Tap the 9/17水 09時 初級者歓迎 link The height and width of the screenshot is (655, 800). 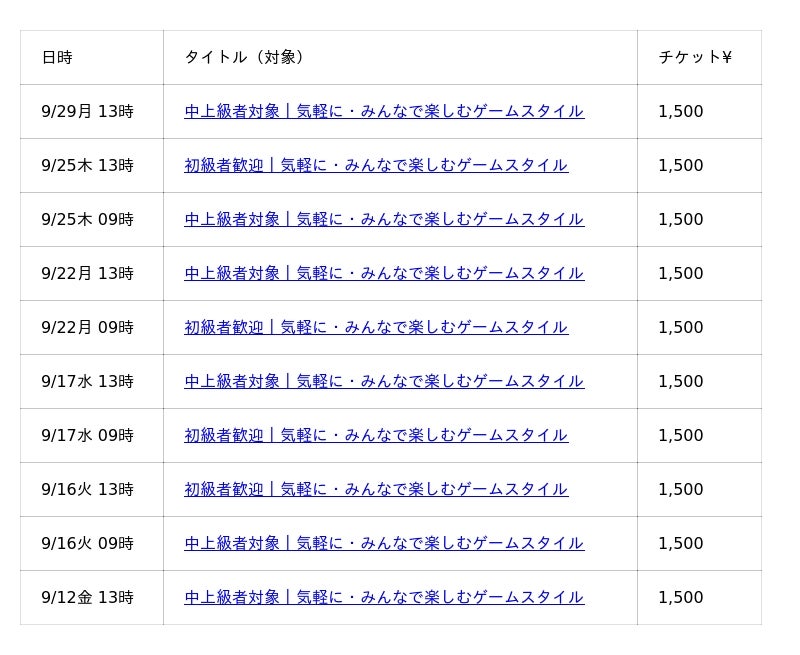click(376, 435)
